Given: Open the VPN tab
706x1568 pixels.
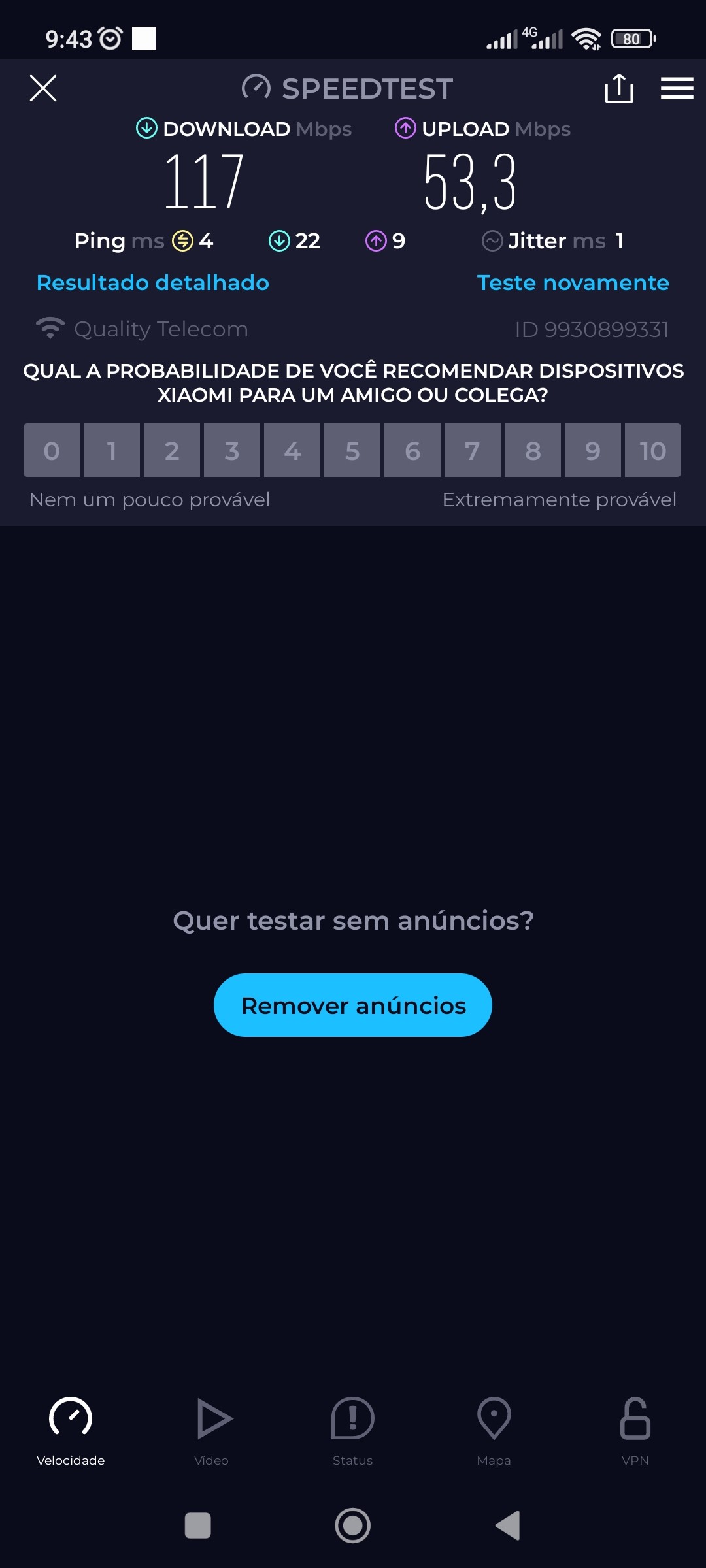Looking at the screenshot, I should coord(635,1431).
